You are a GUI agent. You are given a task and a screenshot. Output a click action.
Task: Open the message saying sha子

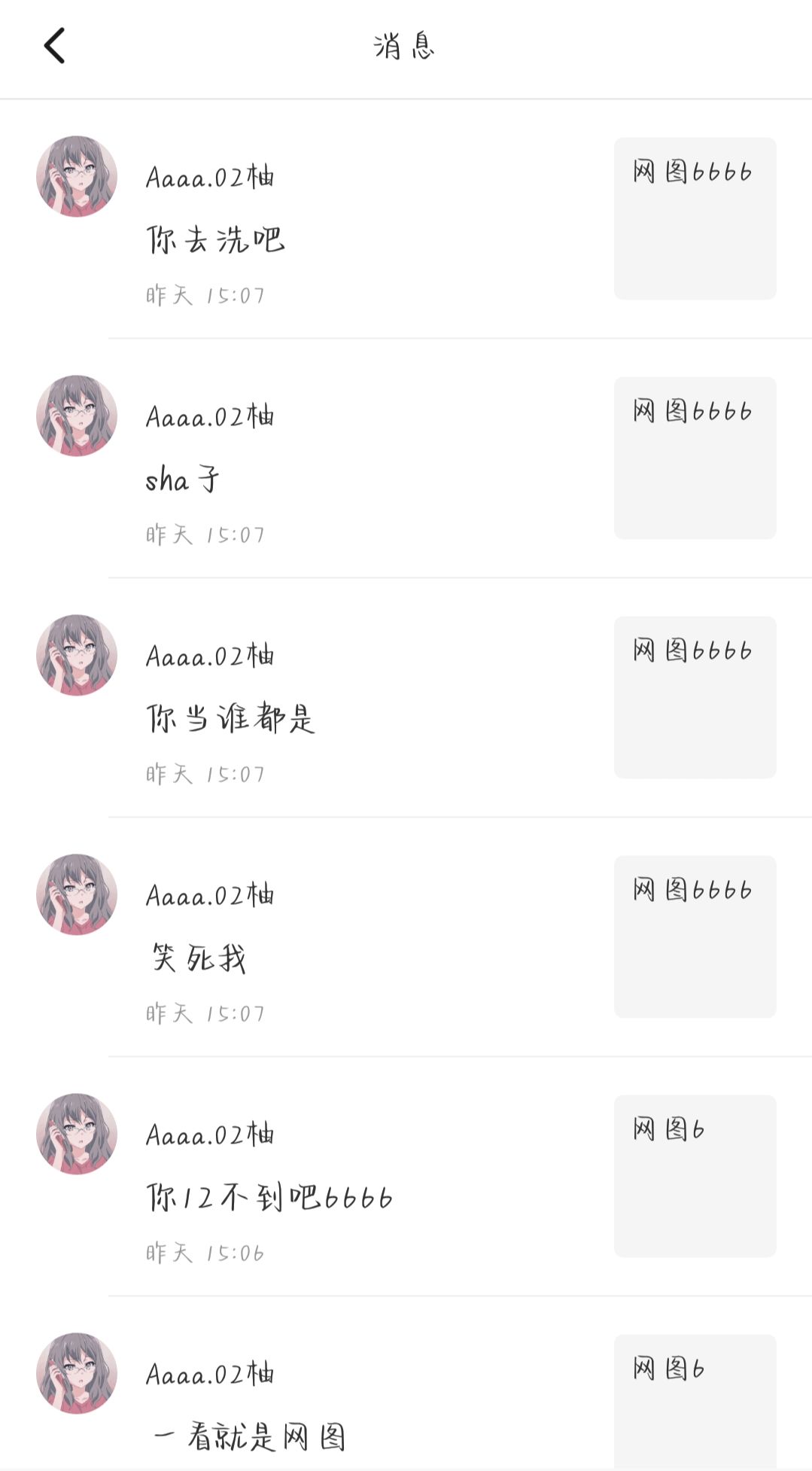[183, 480]
